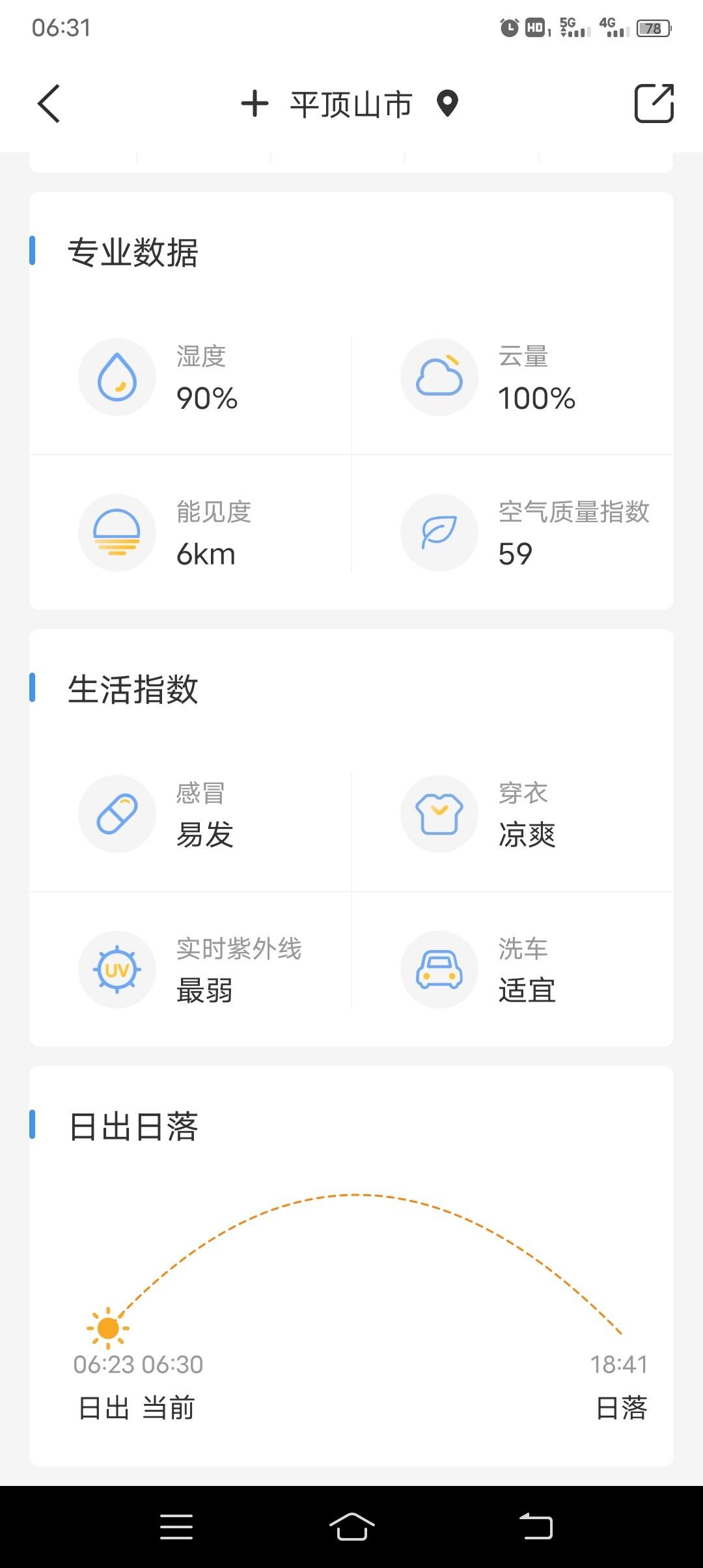Screen dimensions: 703x1568
Task: Open the 感冒 life index tile
Action: pos(191,814)
